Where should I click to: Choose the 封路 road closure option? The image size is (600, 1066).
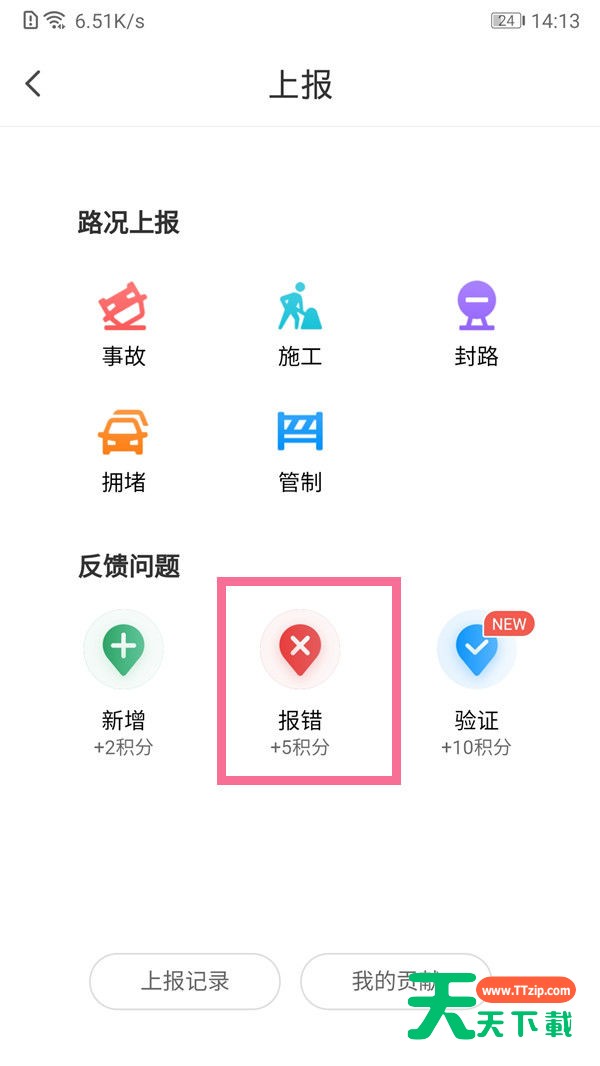pyautogui.click(x=476, y=323)
